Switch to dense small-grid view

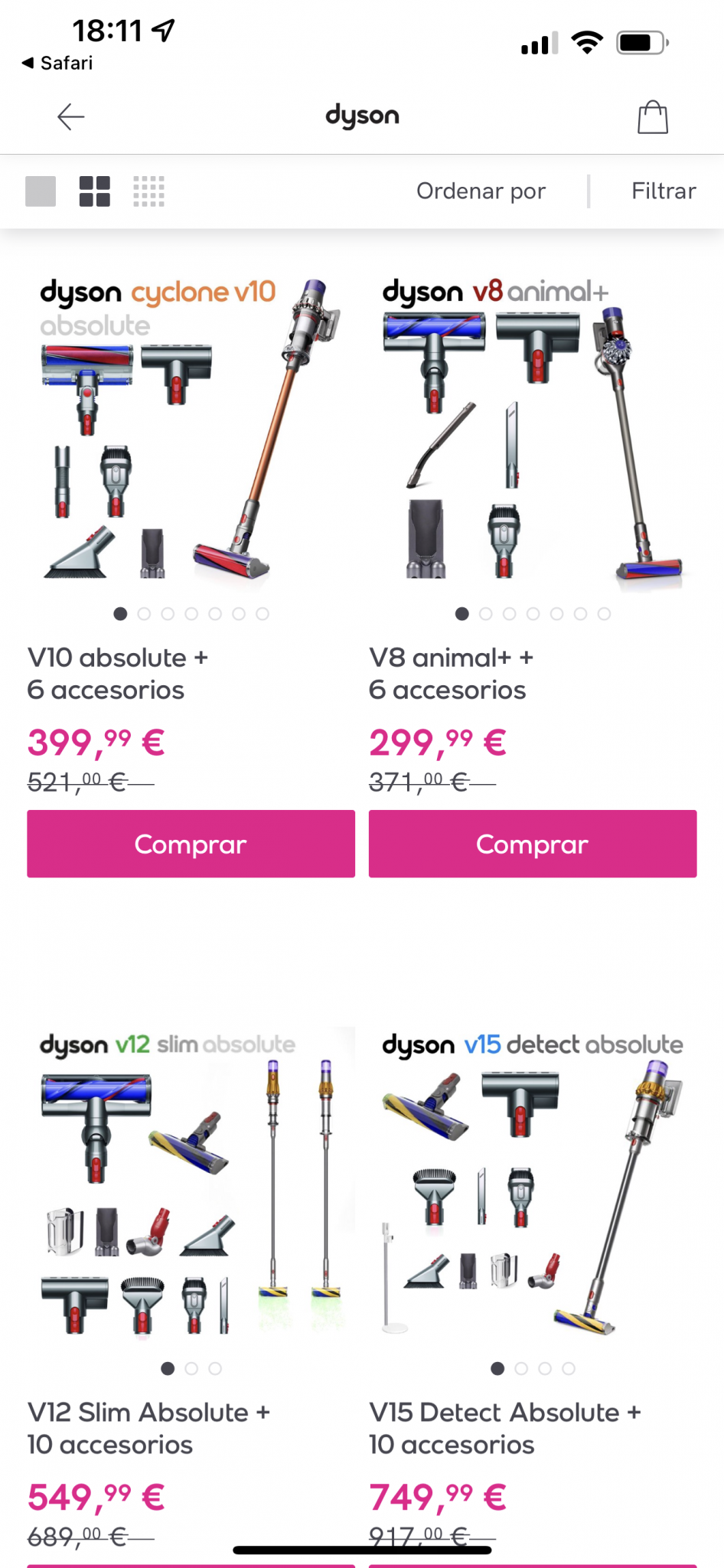tap(149, 191)
